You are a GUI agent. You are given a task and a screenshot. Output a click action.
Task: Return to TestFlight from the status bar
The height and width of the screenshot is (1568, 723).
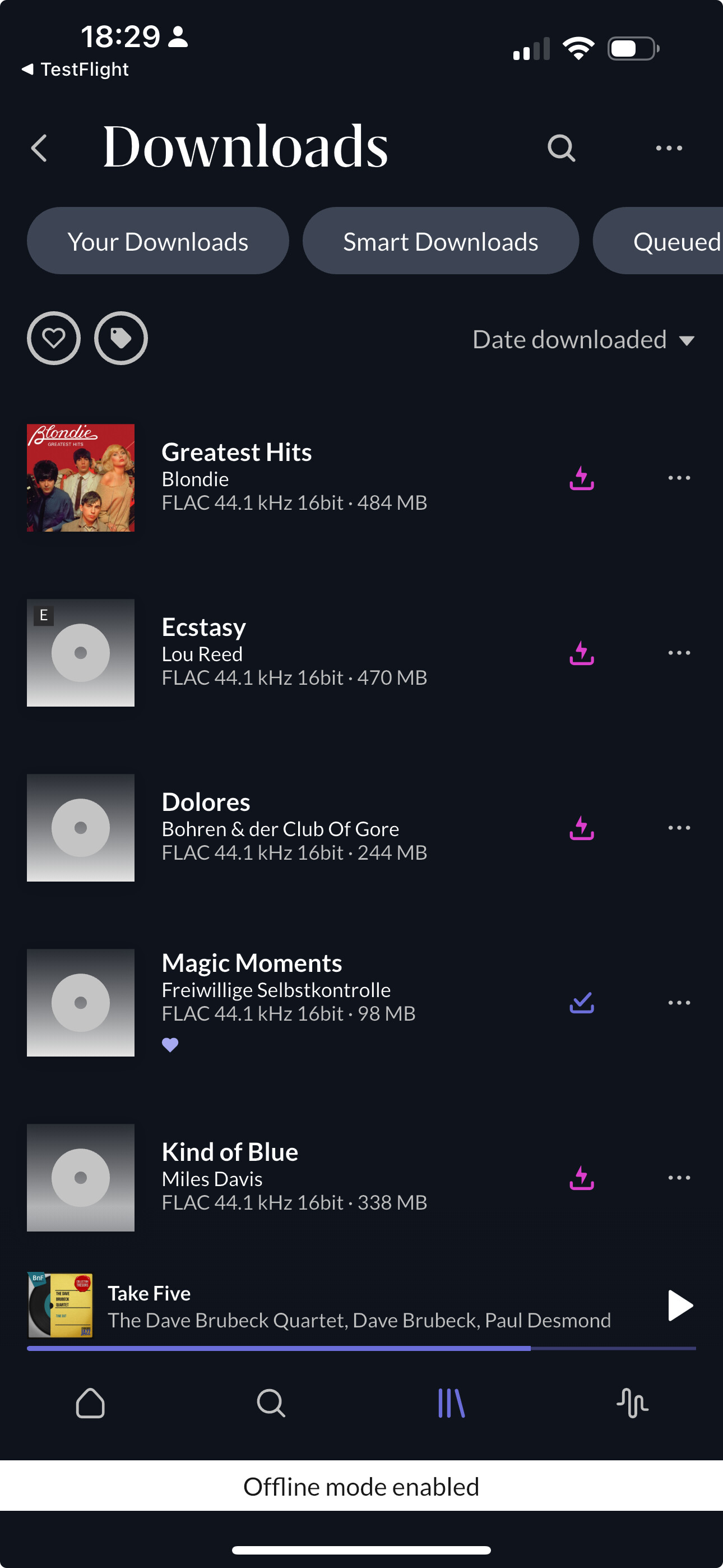point(76,70)
